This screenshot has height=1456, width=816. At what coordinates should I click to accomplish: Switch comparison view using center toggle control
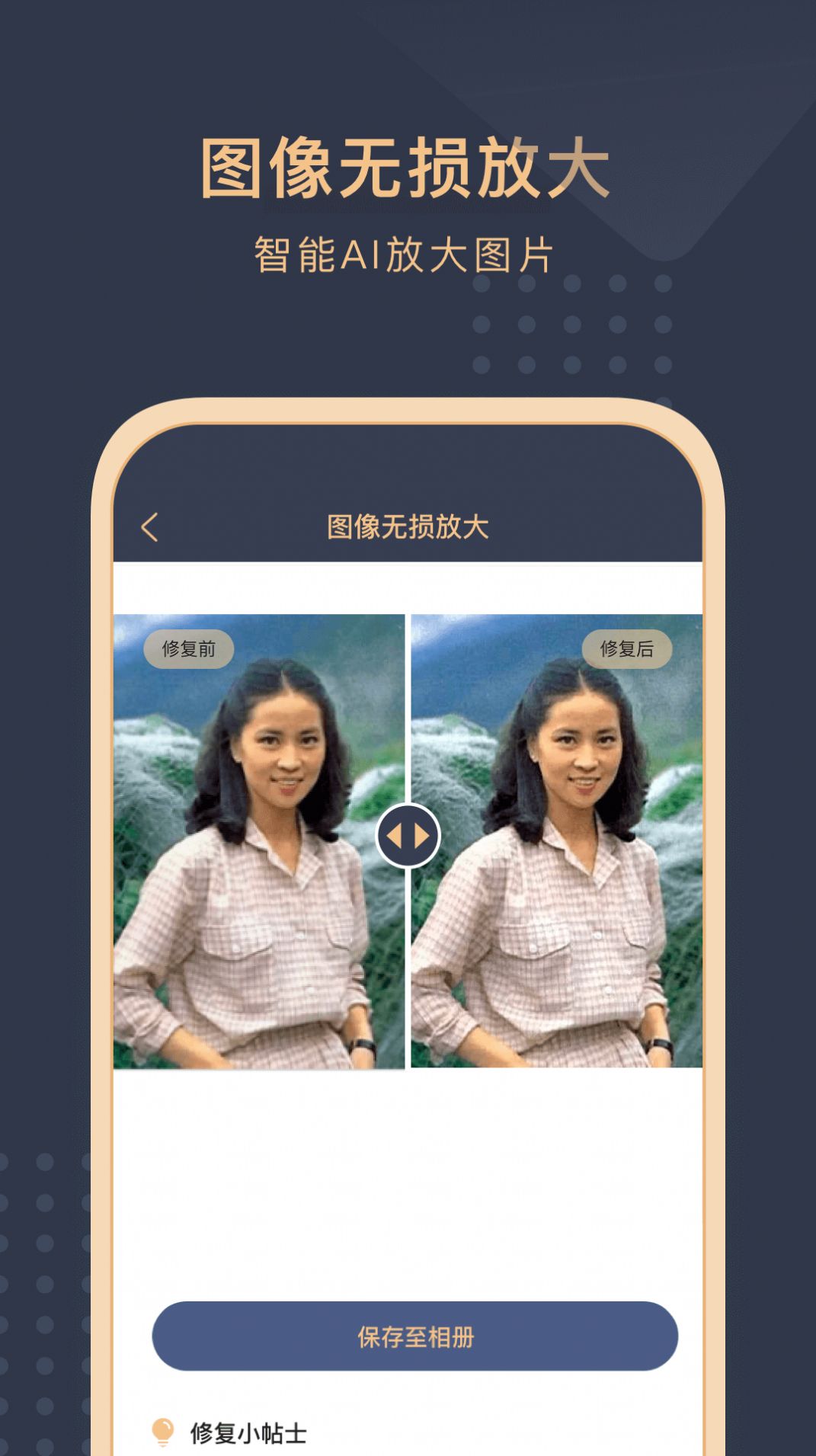point(408,837)
